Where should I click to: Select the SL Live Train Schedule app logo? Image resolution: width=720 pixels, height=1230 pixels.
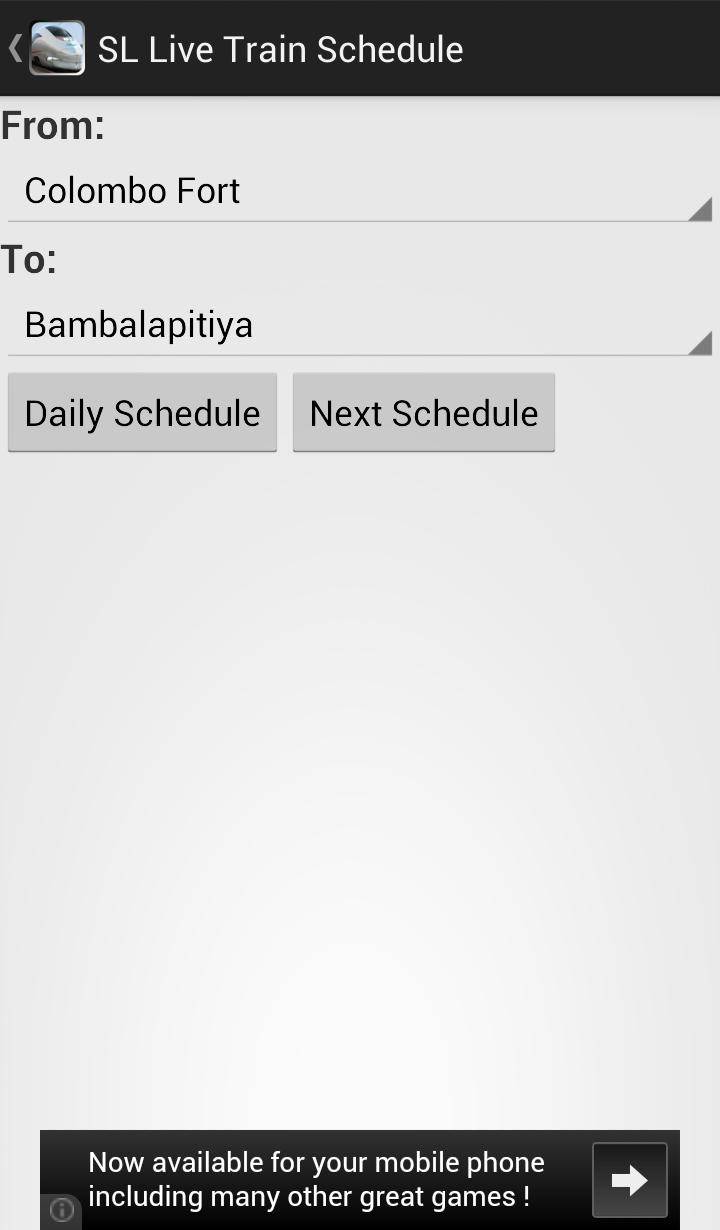pos(57,46)
